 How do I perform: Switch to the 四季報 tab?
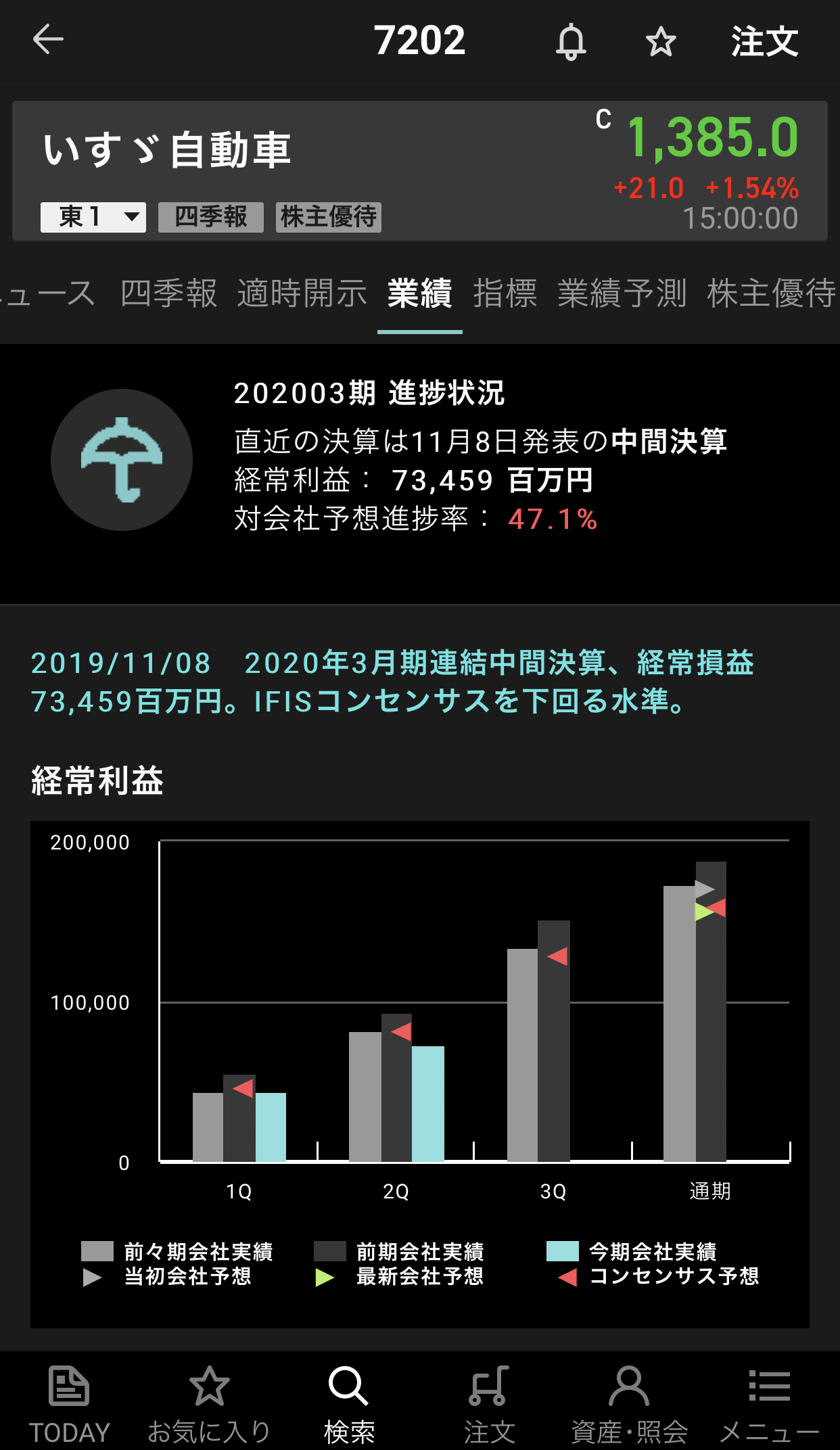tap(169, 294)
